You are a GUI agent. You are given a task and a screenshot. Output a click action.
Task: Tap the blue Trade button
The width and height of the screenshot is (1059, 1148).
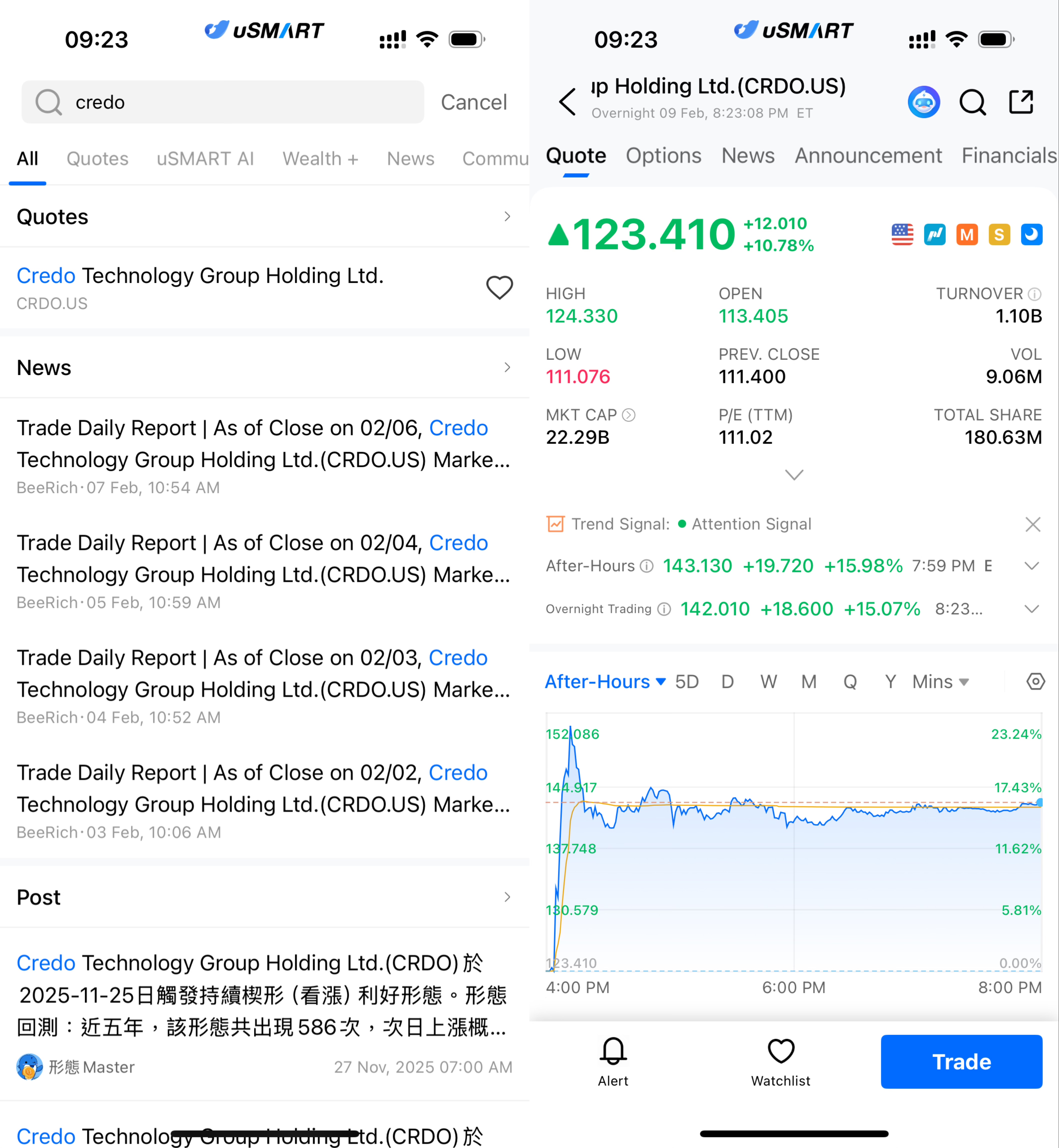(x=961, y=1061)
